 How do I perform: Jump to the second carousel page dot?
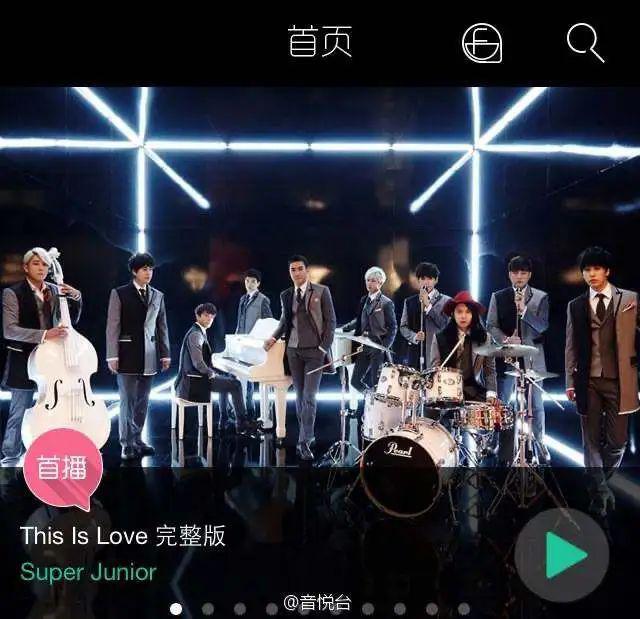click(208, 608)
